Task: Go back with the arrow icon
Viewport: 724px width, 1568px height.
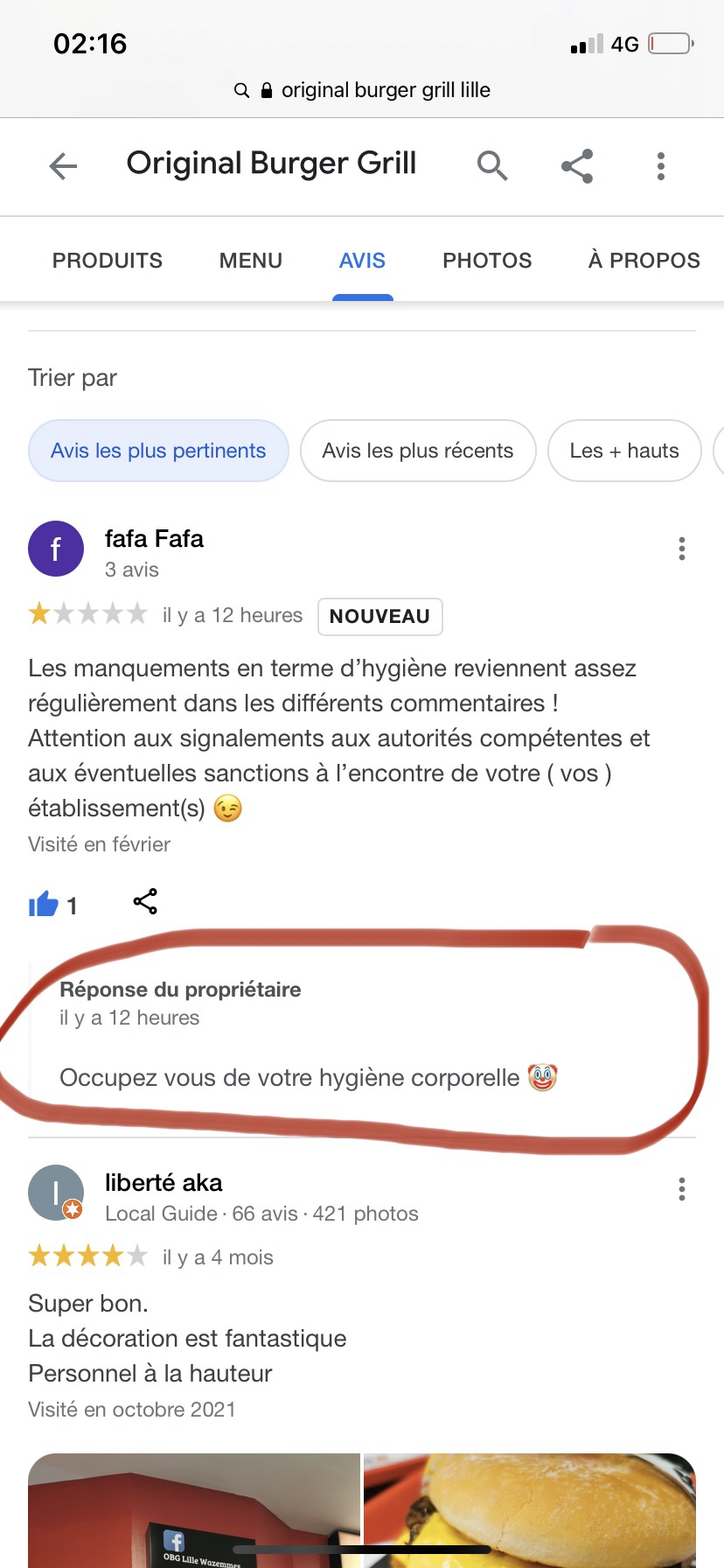Action: point(63,165)
